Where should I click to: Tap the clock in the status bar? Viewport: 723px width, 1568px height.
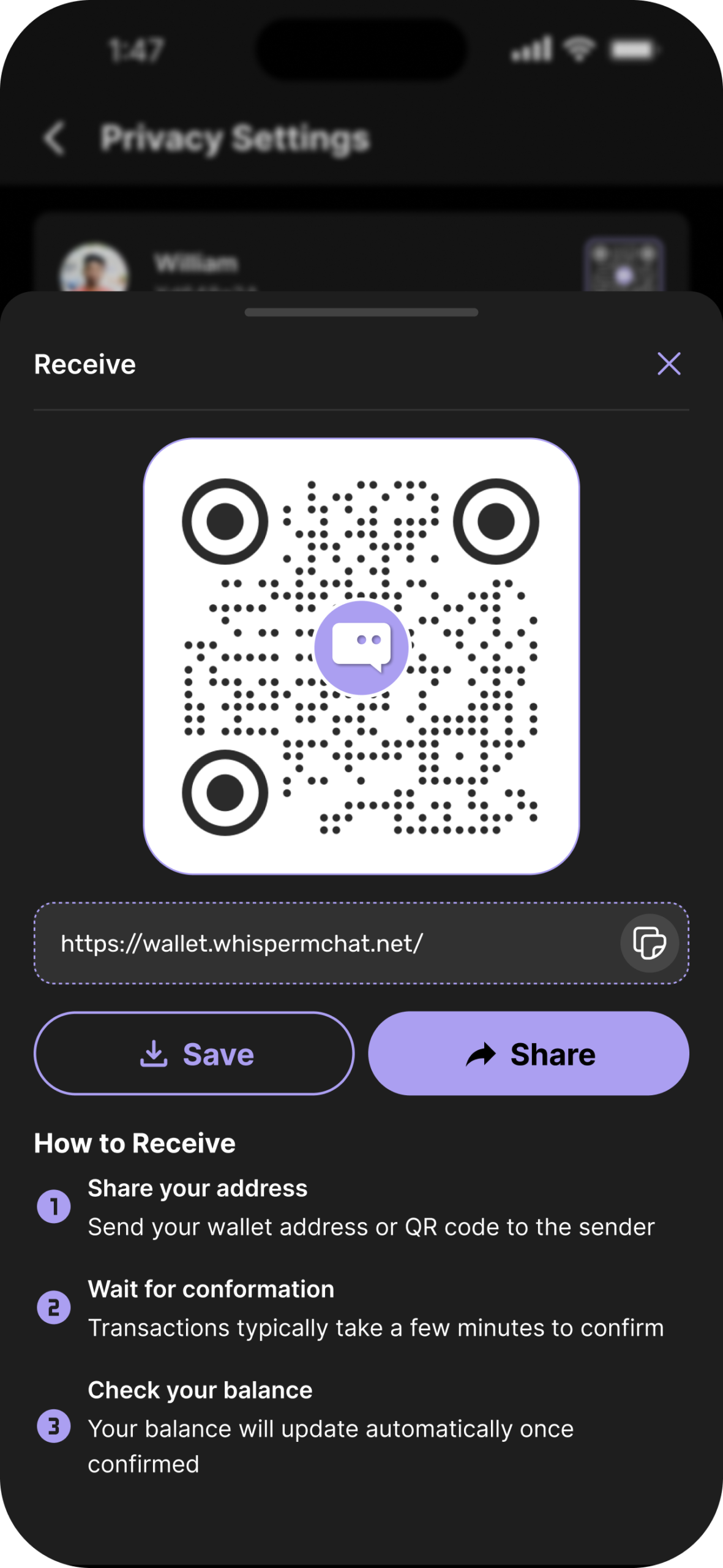pyautogui.click(x=135, y=51)
